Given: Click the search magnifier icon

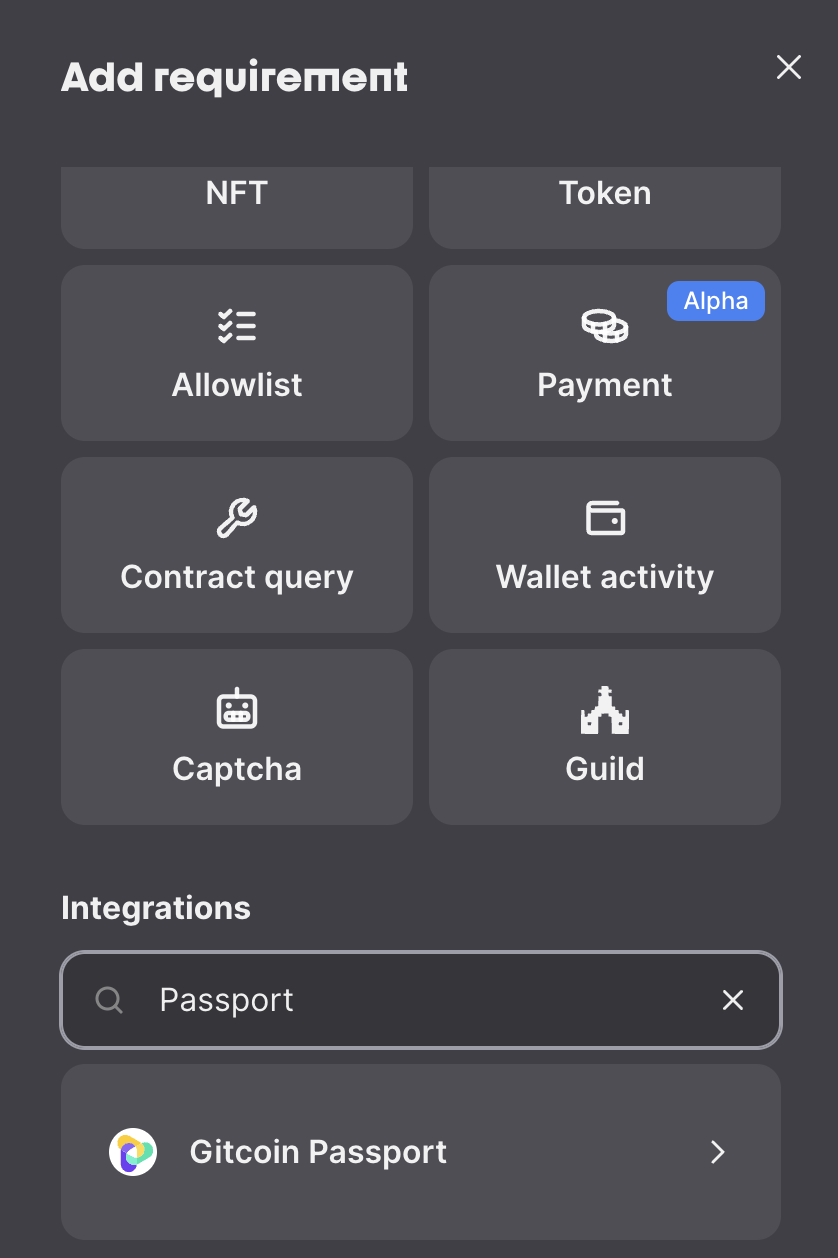Looking at the screenshot, I should [109, 1000].
